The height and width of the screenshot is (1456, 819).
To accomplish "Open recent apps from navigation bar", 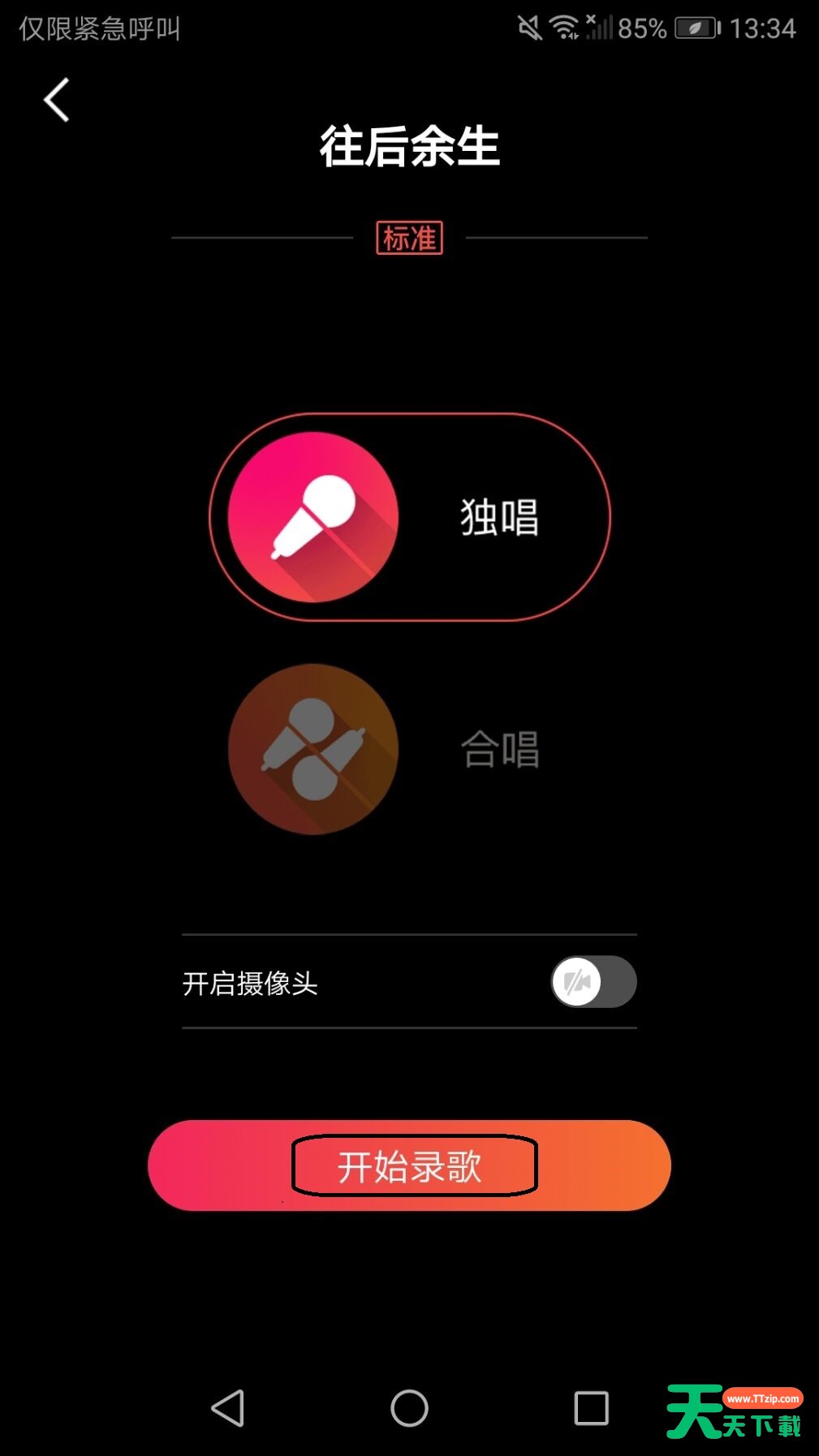I will tap(591, 1408).
